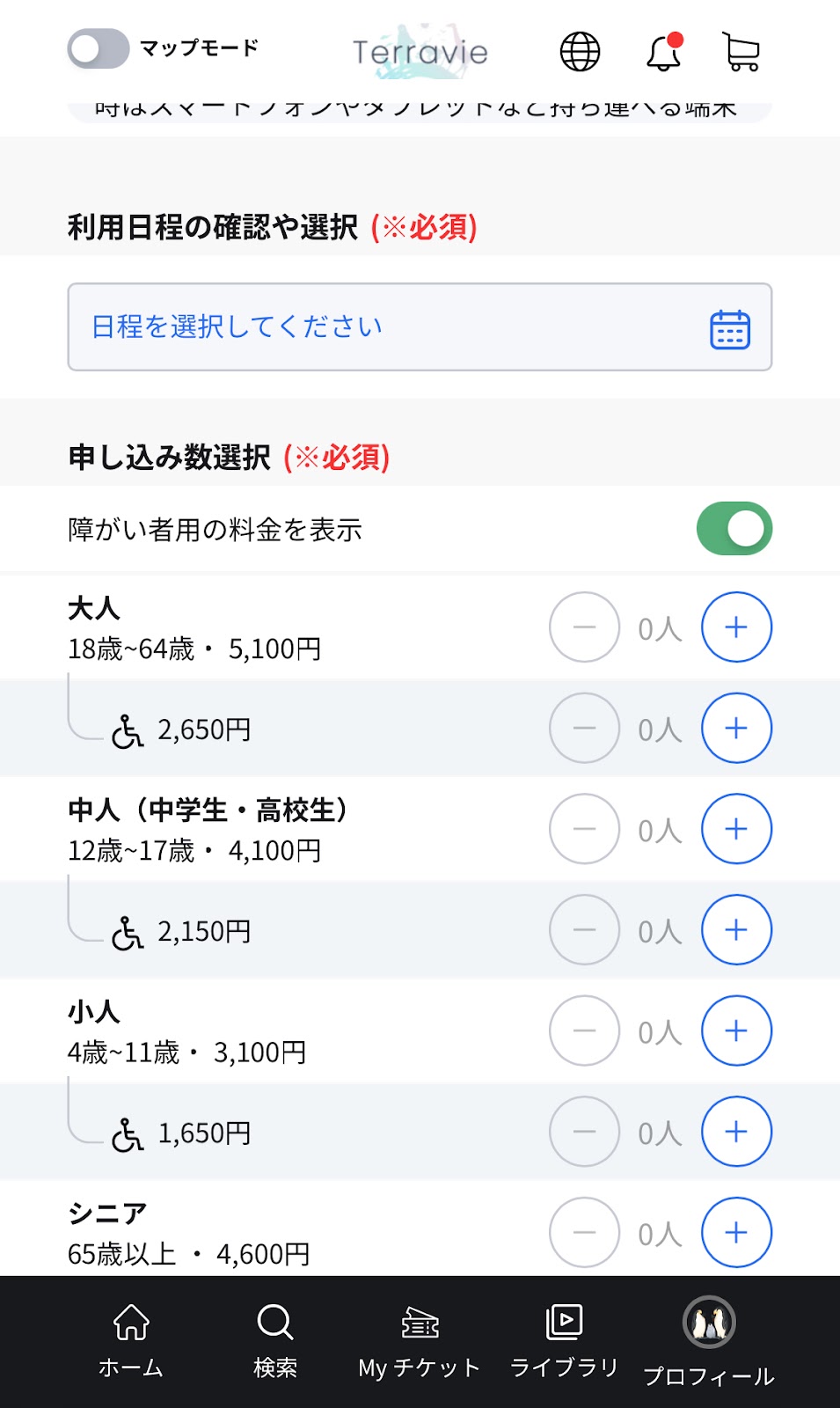
Task: Open the language globe icon
Action: [581, 51]
